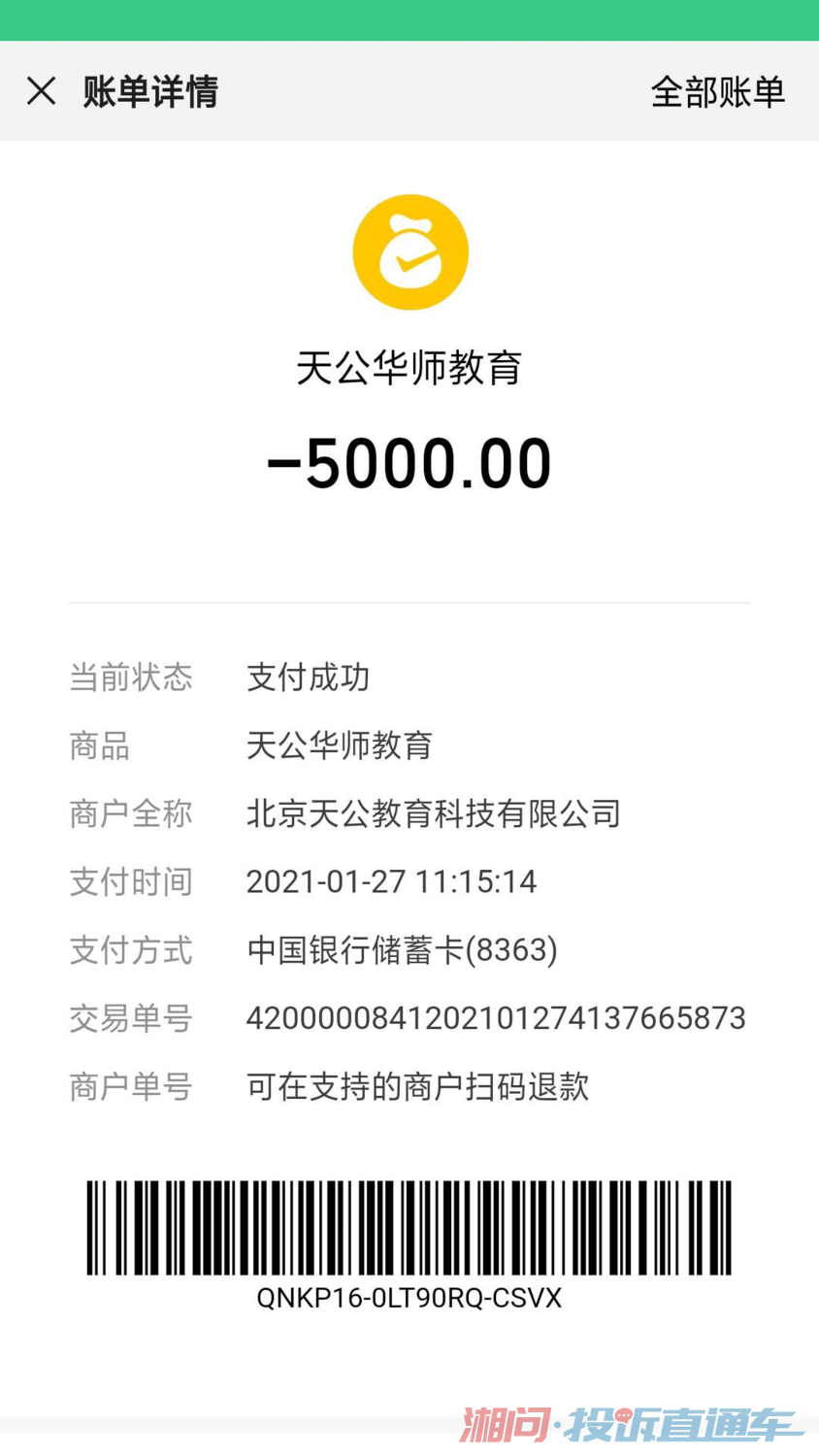
Task: Close the bill details page
Action: (41, 91)
